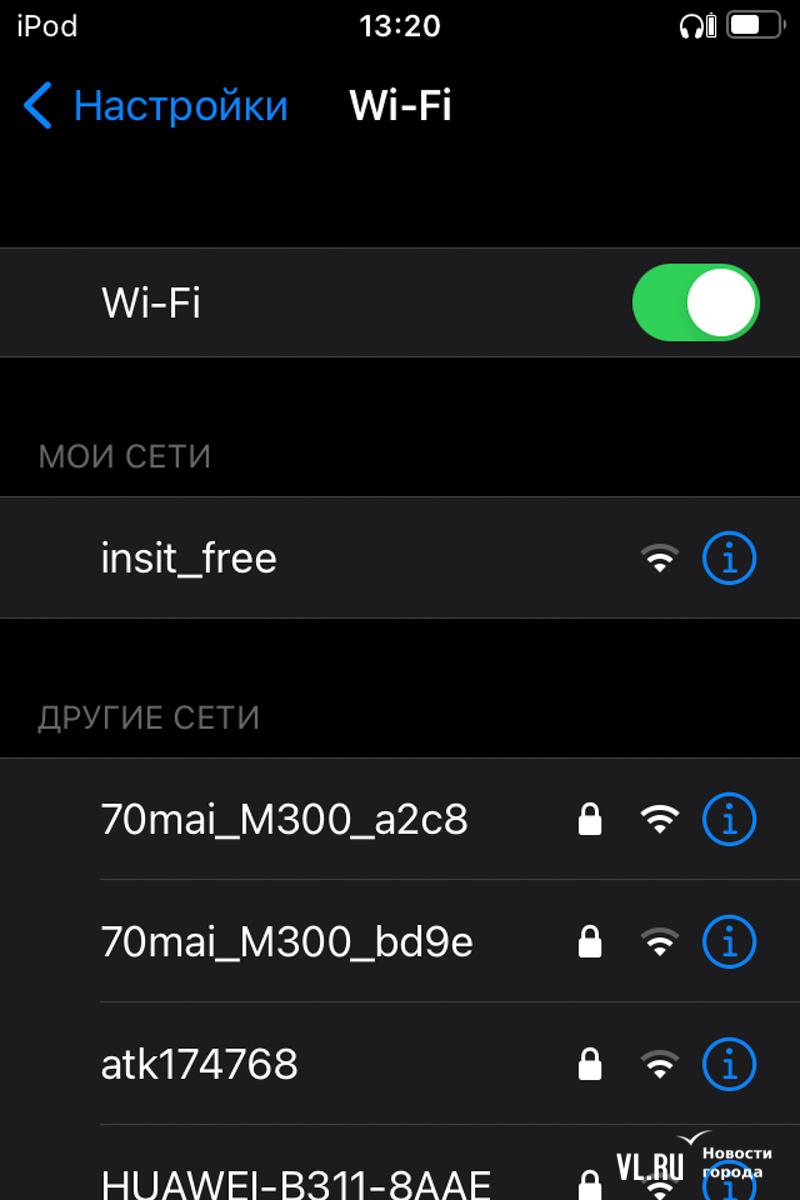View info for 70mai_M300_bd9e
The height and width of the screenshot is (1200, 800).
729,942
